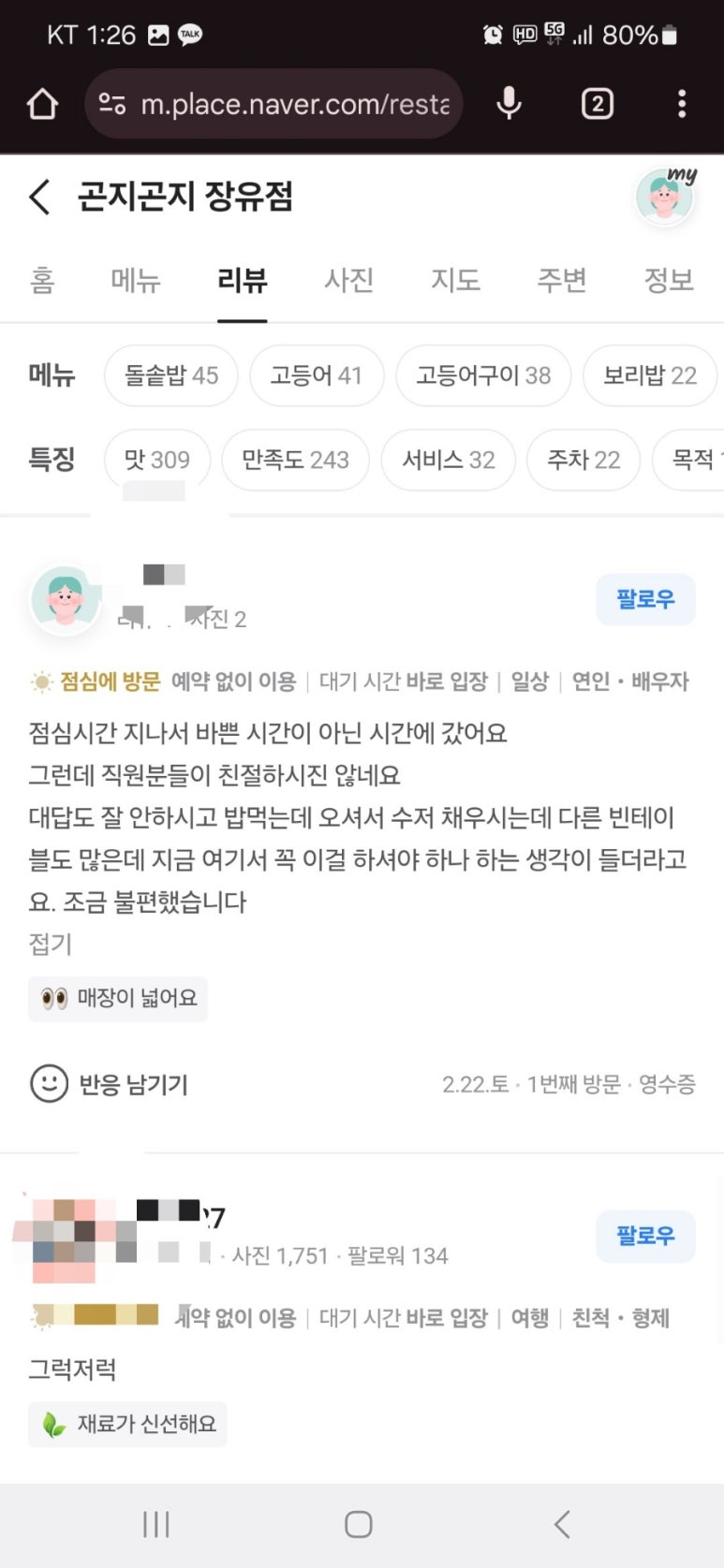The width and height of the screenshot is (724, 1568).
Task: Select the 고등어구이 38 chip
Action: click(x=482, y=375)
